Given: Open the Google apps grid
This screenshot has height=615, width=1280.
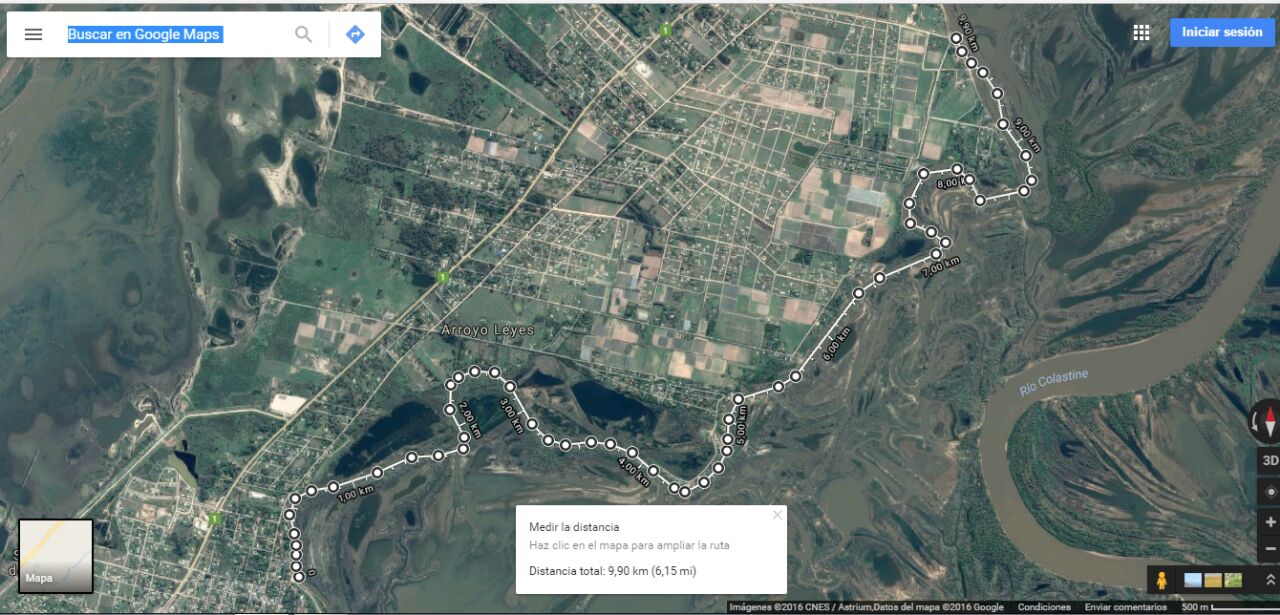Looking at the screenshot, I should point(1142,32).
